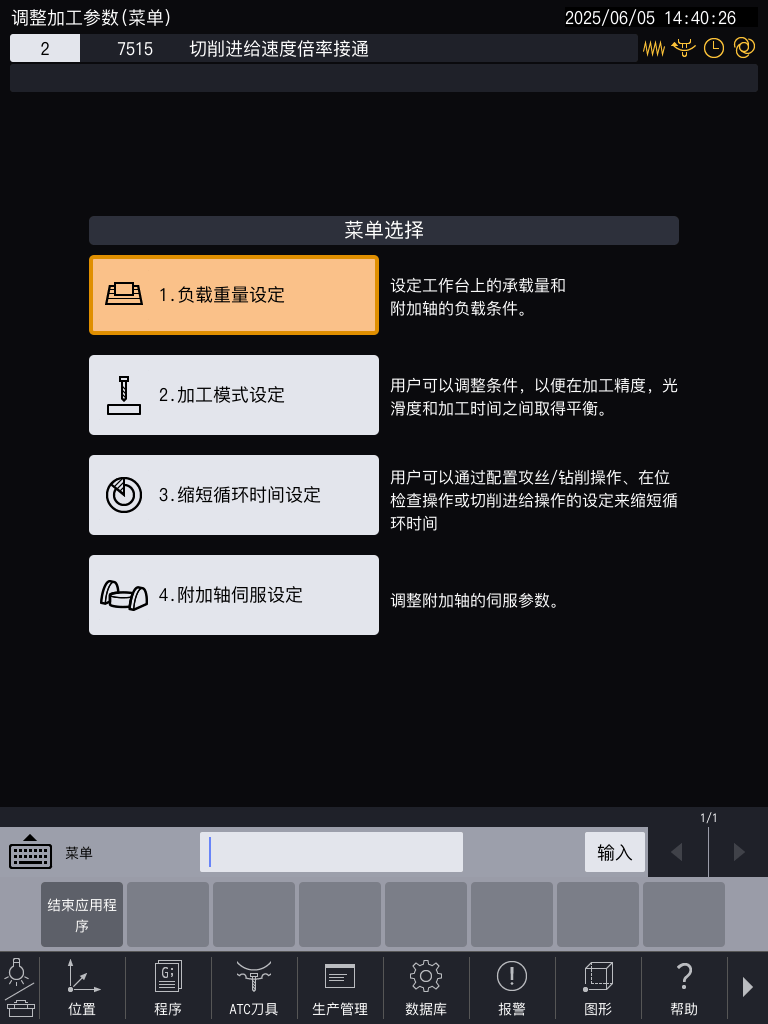Viewport: 768px width, 1024px height.
Task: Open the 位置 (Position) screen
Action: 81,987
